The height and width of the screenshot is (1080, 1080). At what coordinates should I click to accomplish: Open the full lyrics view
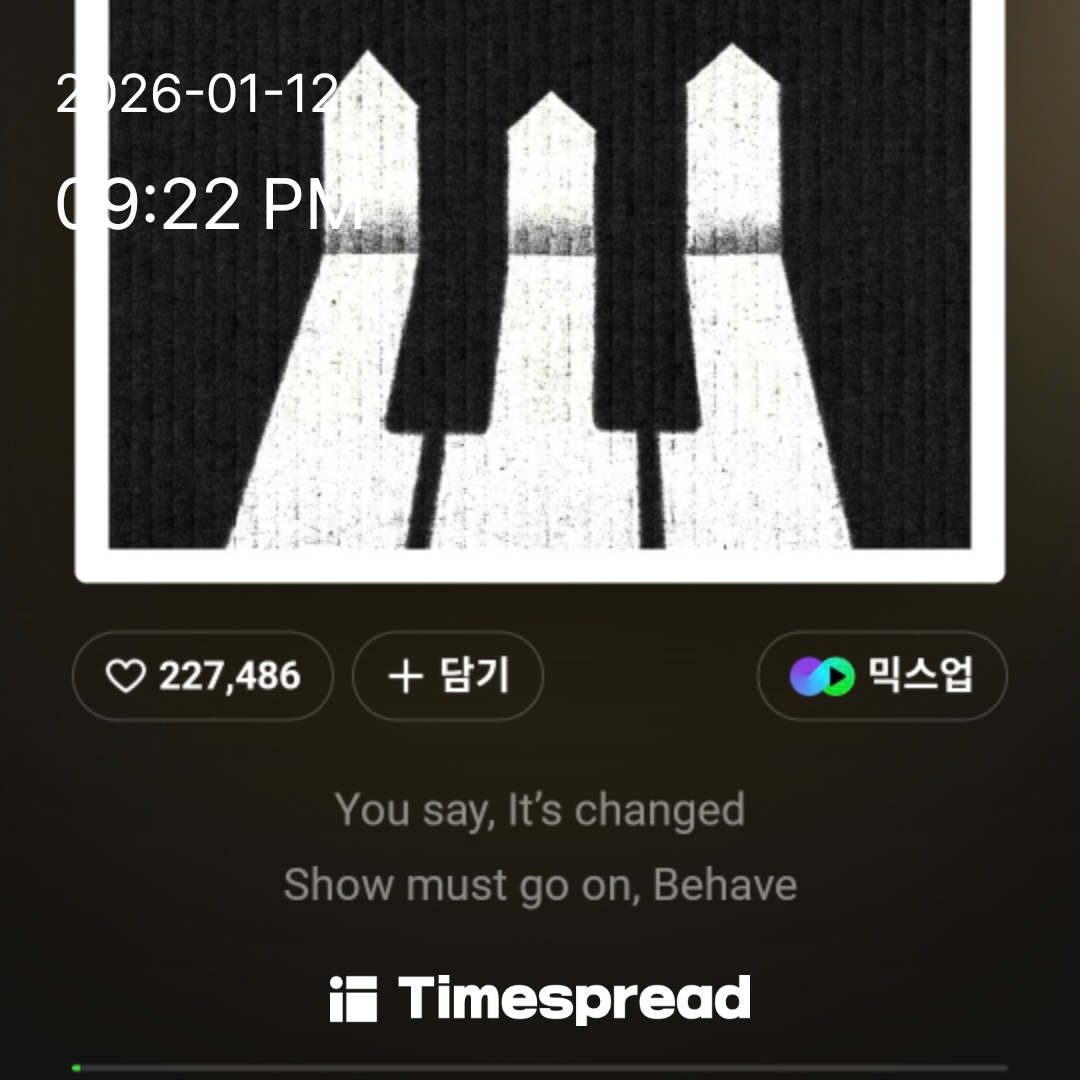click(x=540, y=847)
